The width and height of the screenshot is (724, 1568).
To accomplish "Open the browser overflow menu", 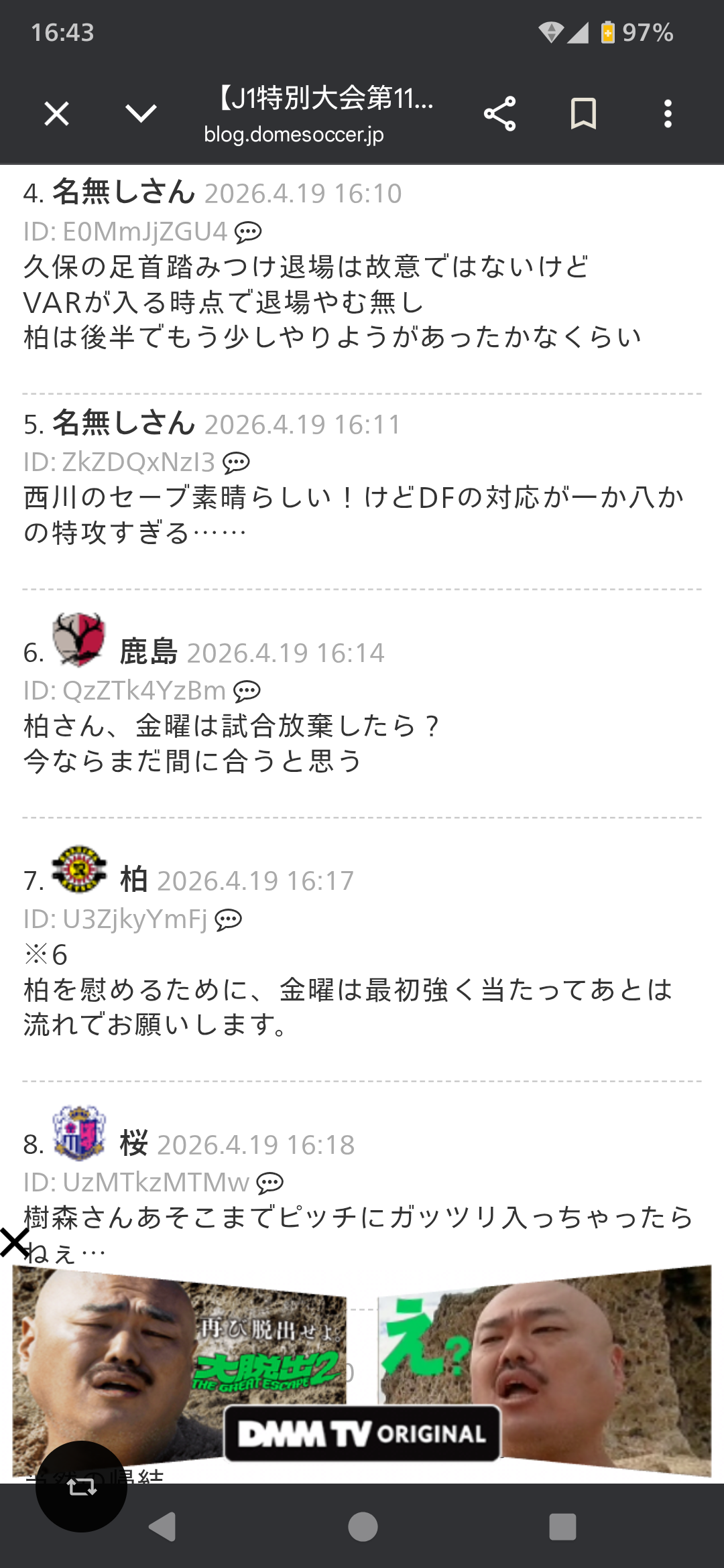I will coord(668,114).
